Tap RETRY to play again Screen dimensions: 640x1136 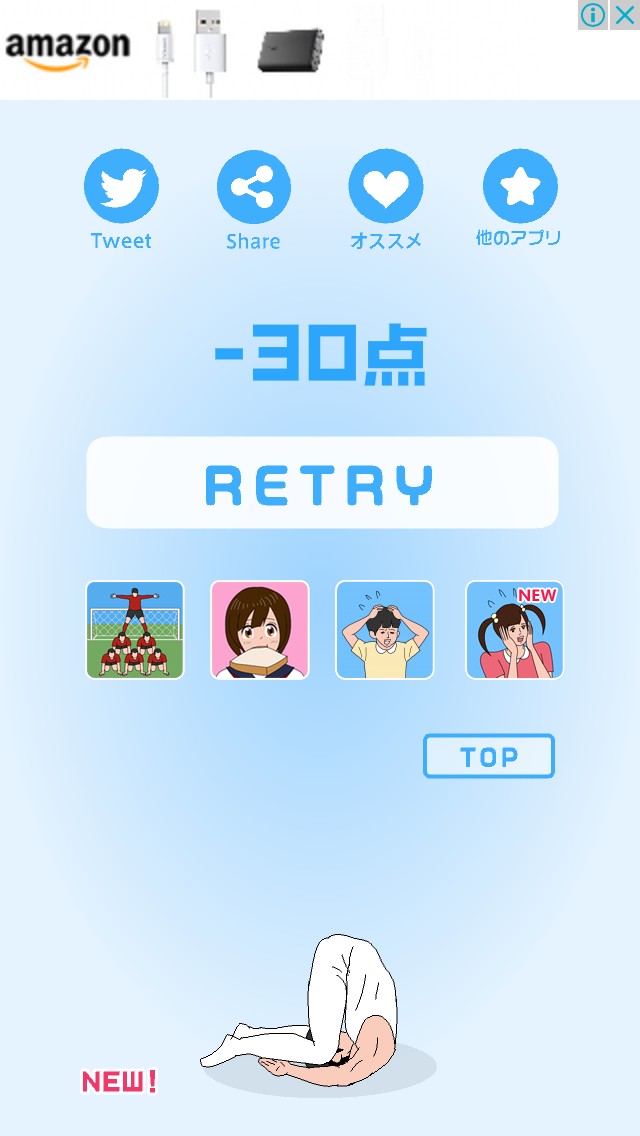tap(322, 483)
